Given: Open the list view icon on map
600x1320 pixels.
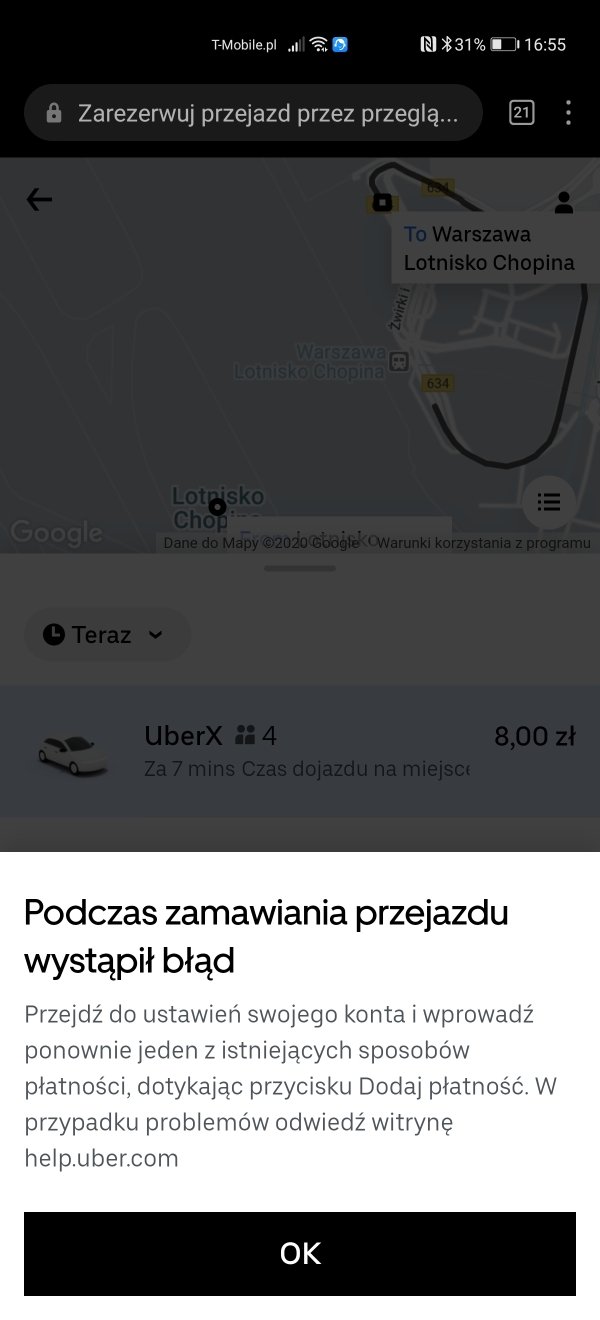Looking at the screenshot, I should (x=549, y=502).
